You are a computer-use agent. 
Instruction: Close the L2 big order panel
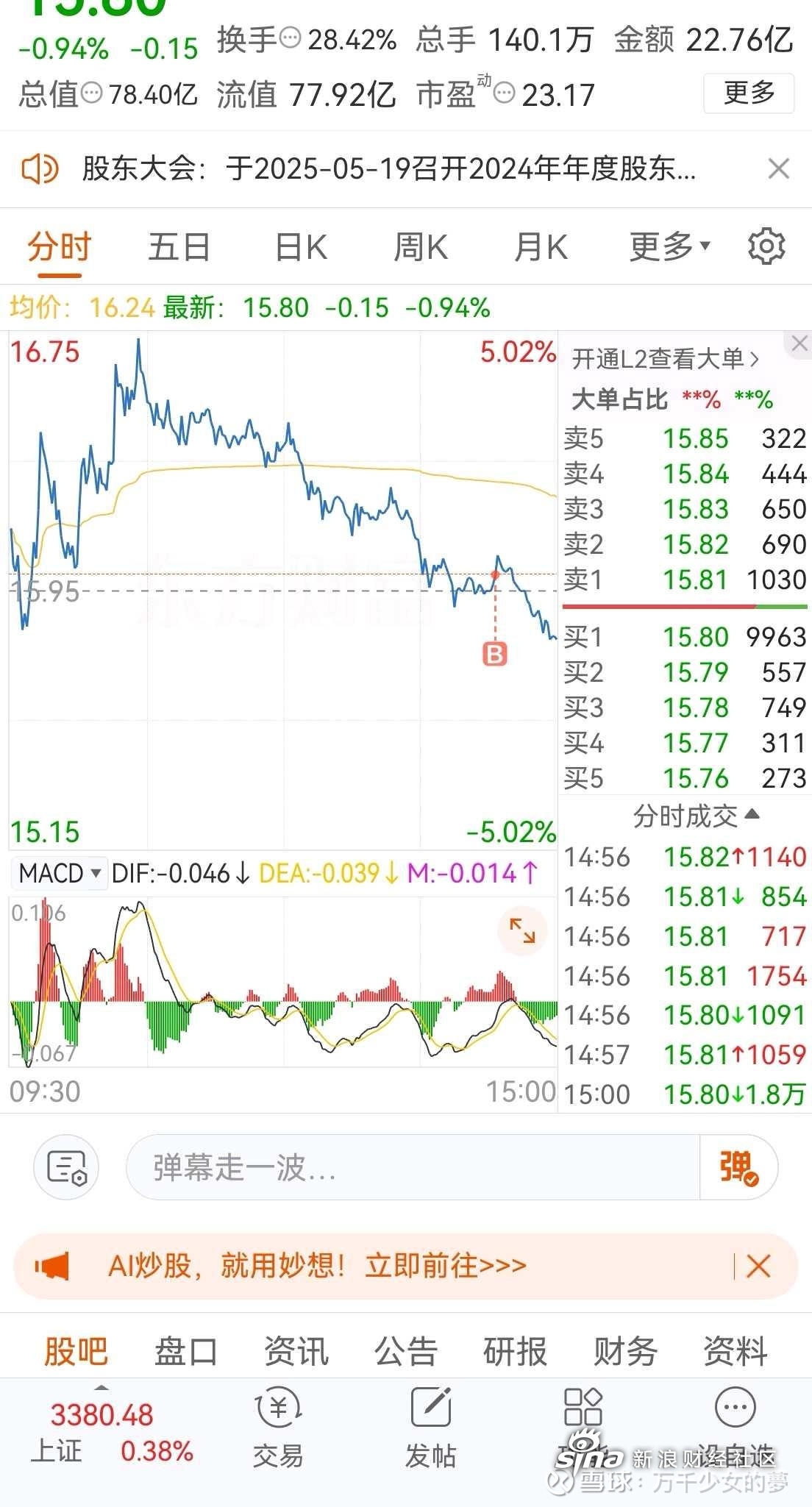click(799, 343)
